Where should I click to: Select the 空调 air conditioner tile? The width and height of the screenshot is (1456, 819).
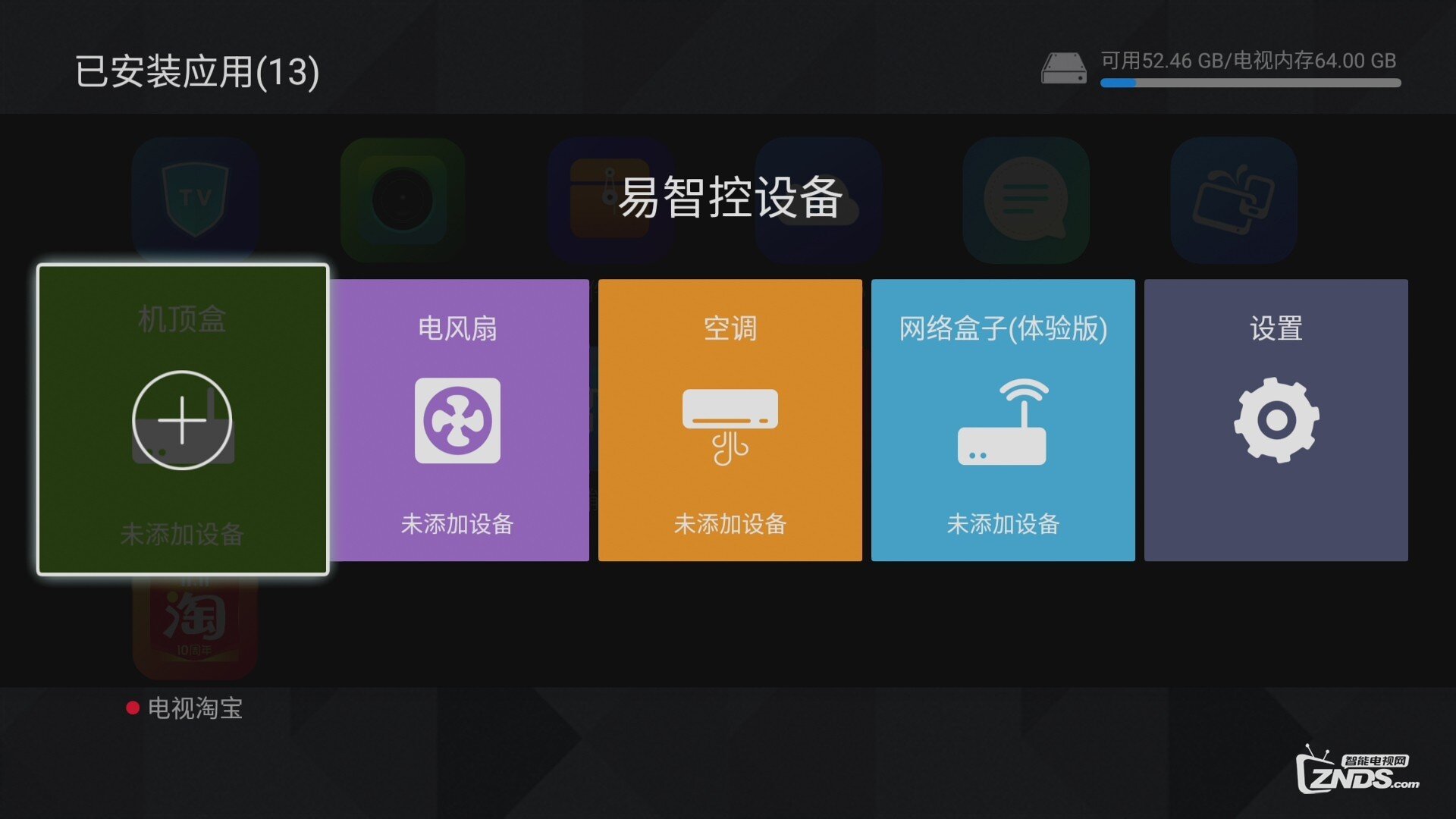point(730,420)
